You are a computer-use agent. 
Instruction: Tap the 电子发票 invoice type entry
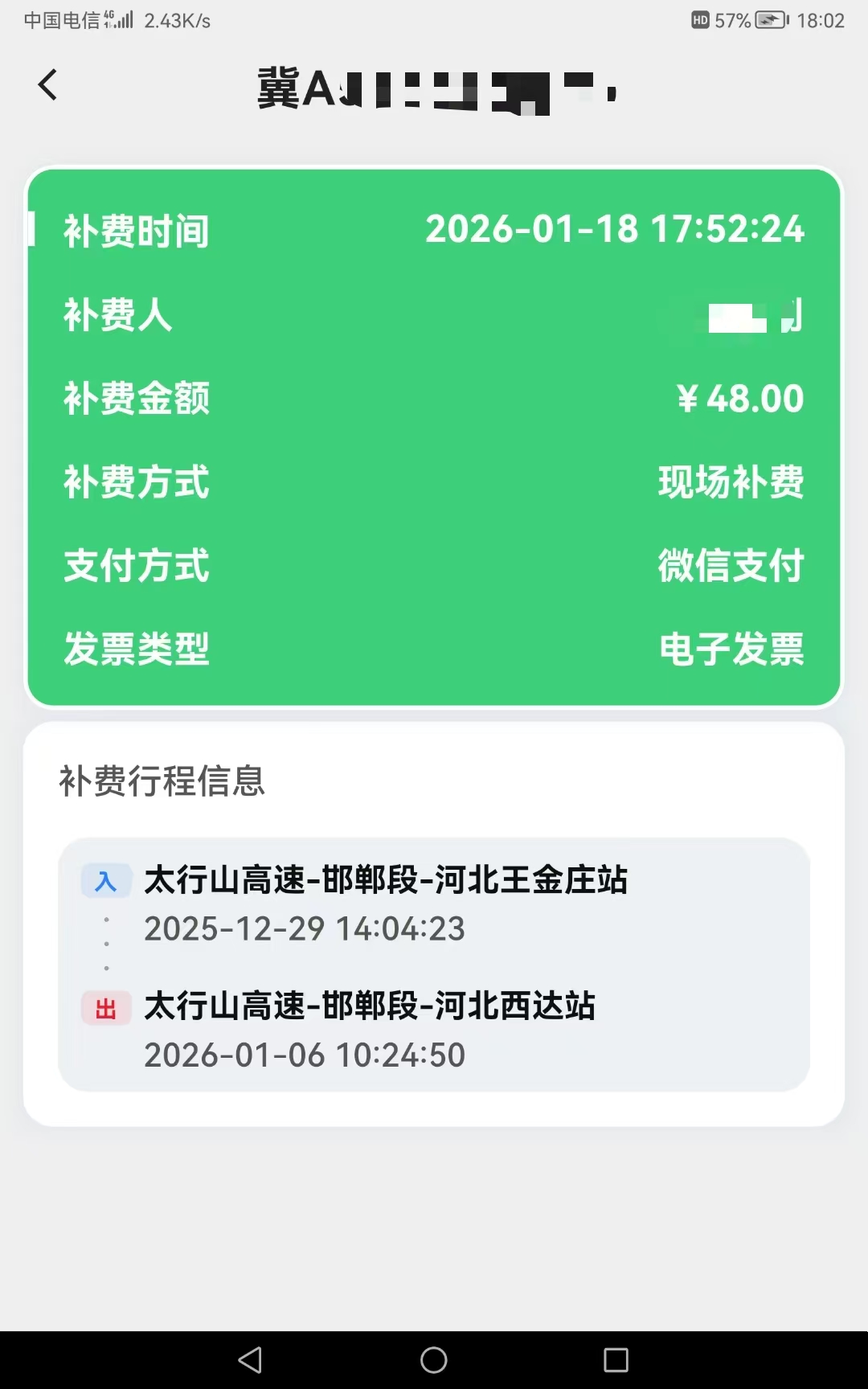(730, 649)
